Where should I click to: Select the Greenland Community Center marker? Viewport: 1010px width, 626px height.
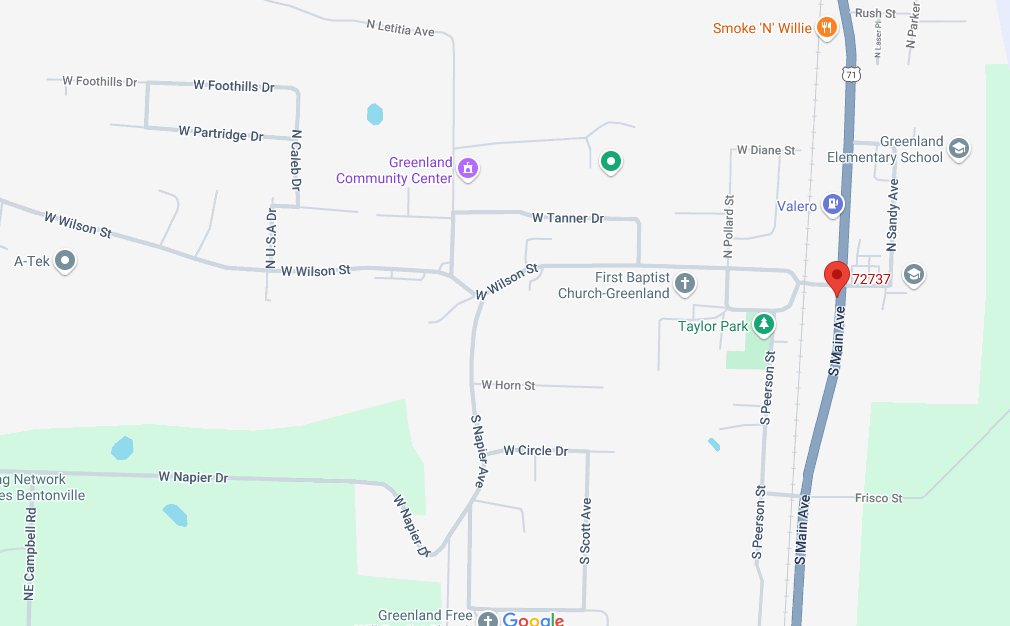click(466, 170)
